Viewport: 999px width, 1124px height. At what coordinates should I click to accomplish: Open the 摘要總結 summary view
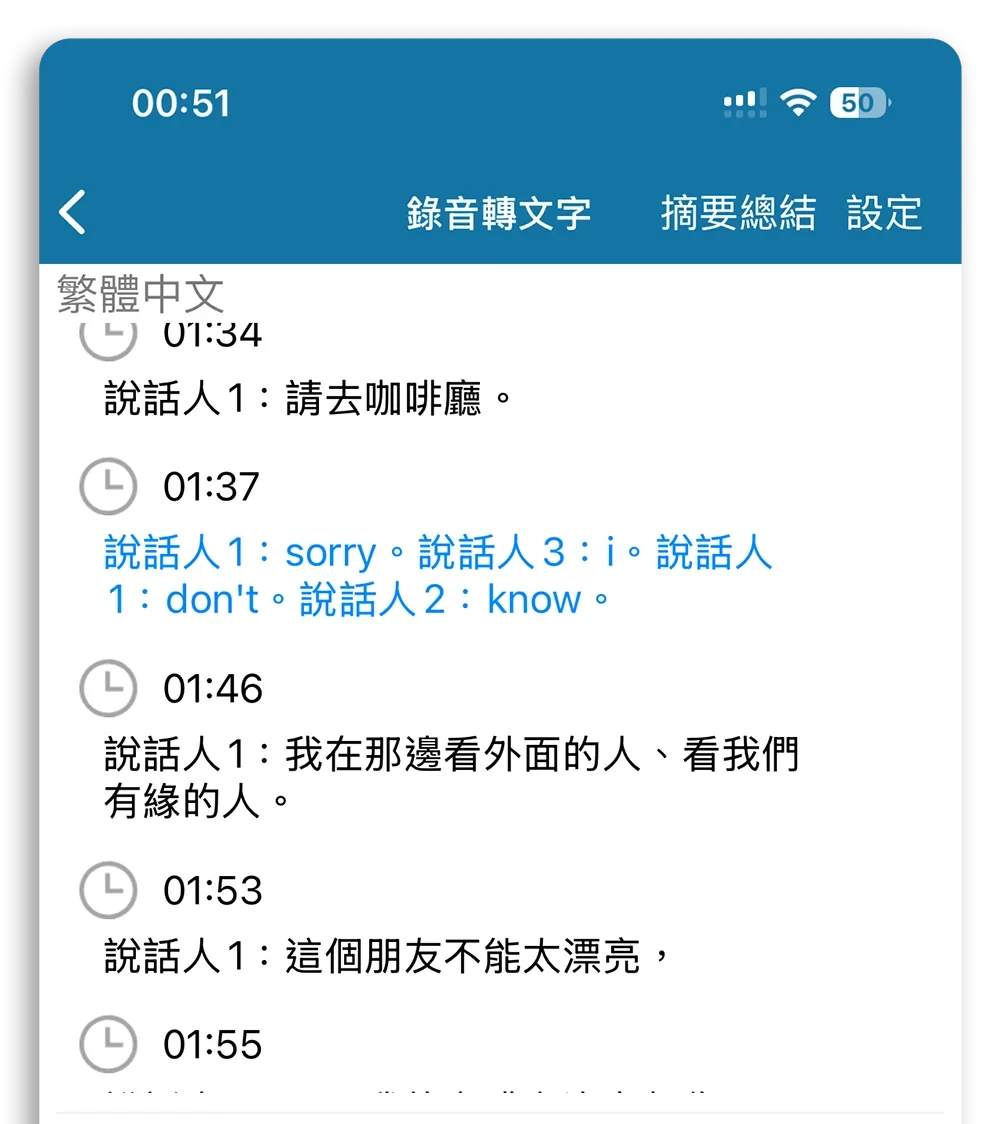tap(738, 212)
